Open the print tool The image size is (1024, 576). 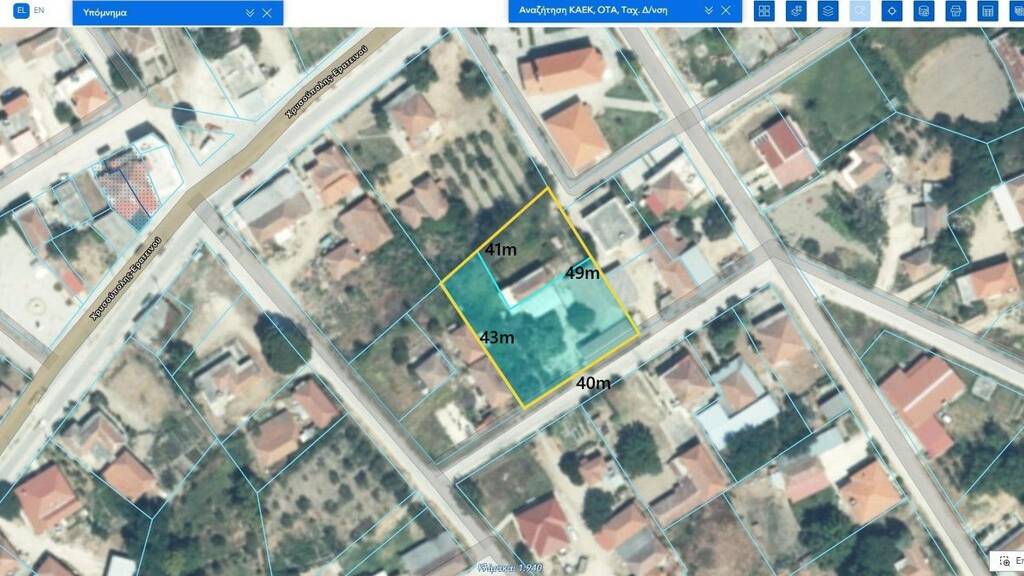[x=956, y=11]
